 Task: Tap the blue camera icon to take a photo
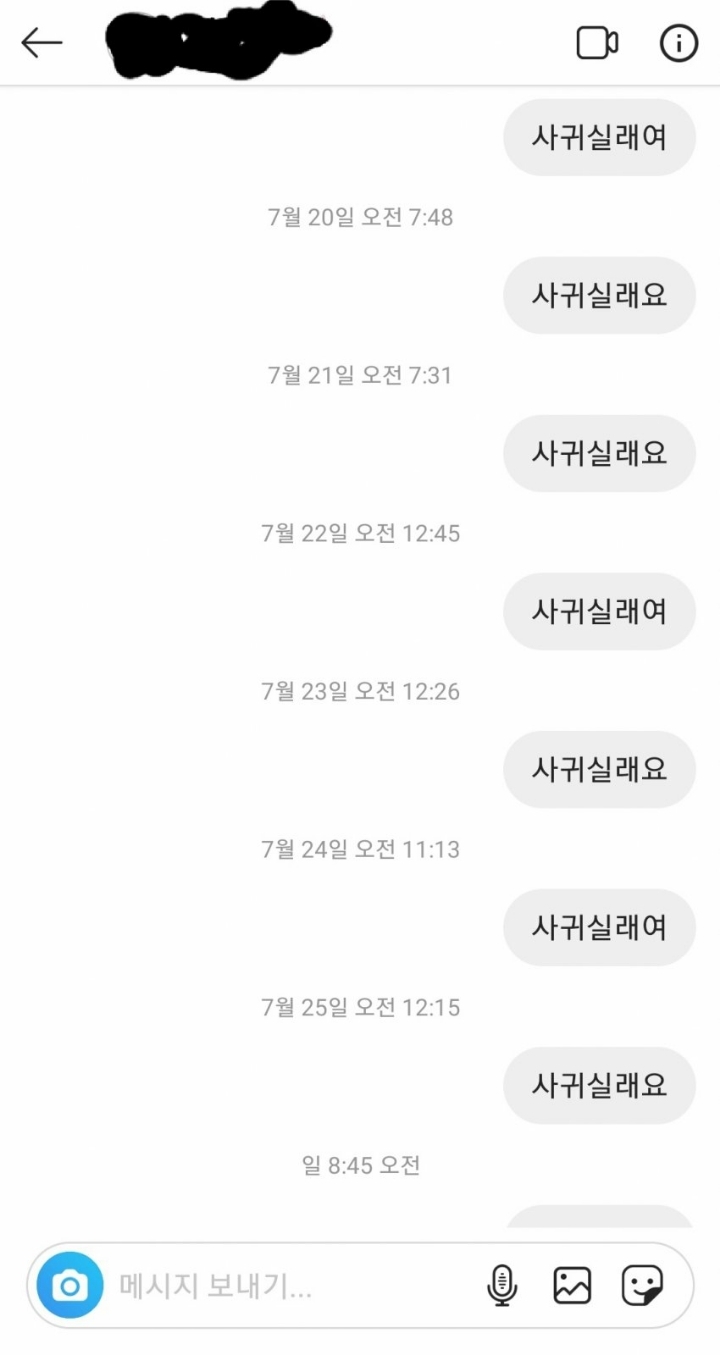(70, 1287)
